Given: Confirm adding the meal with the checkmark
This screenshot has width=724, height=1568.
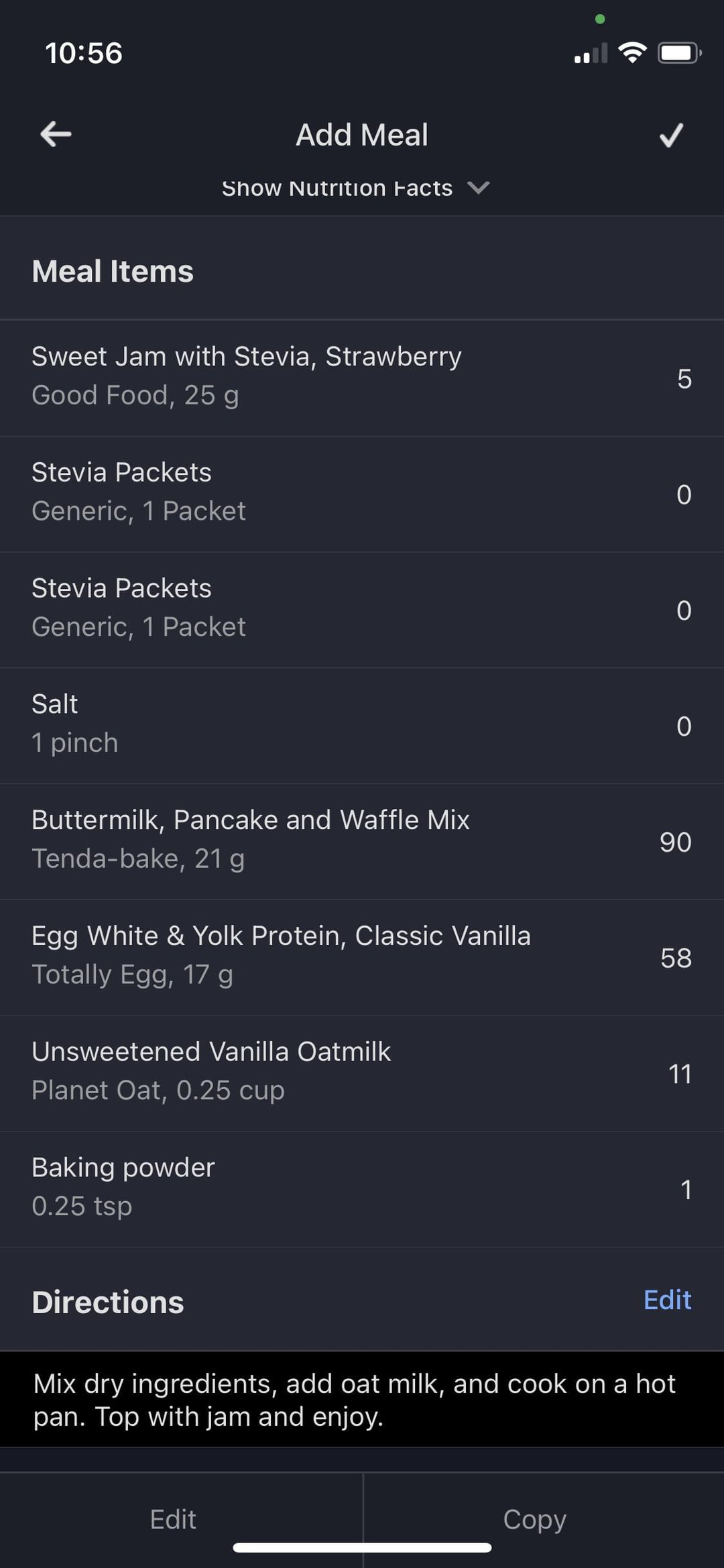Looking at the screenshot, I should 670,135.
